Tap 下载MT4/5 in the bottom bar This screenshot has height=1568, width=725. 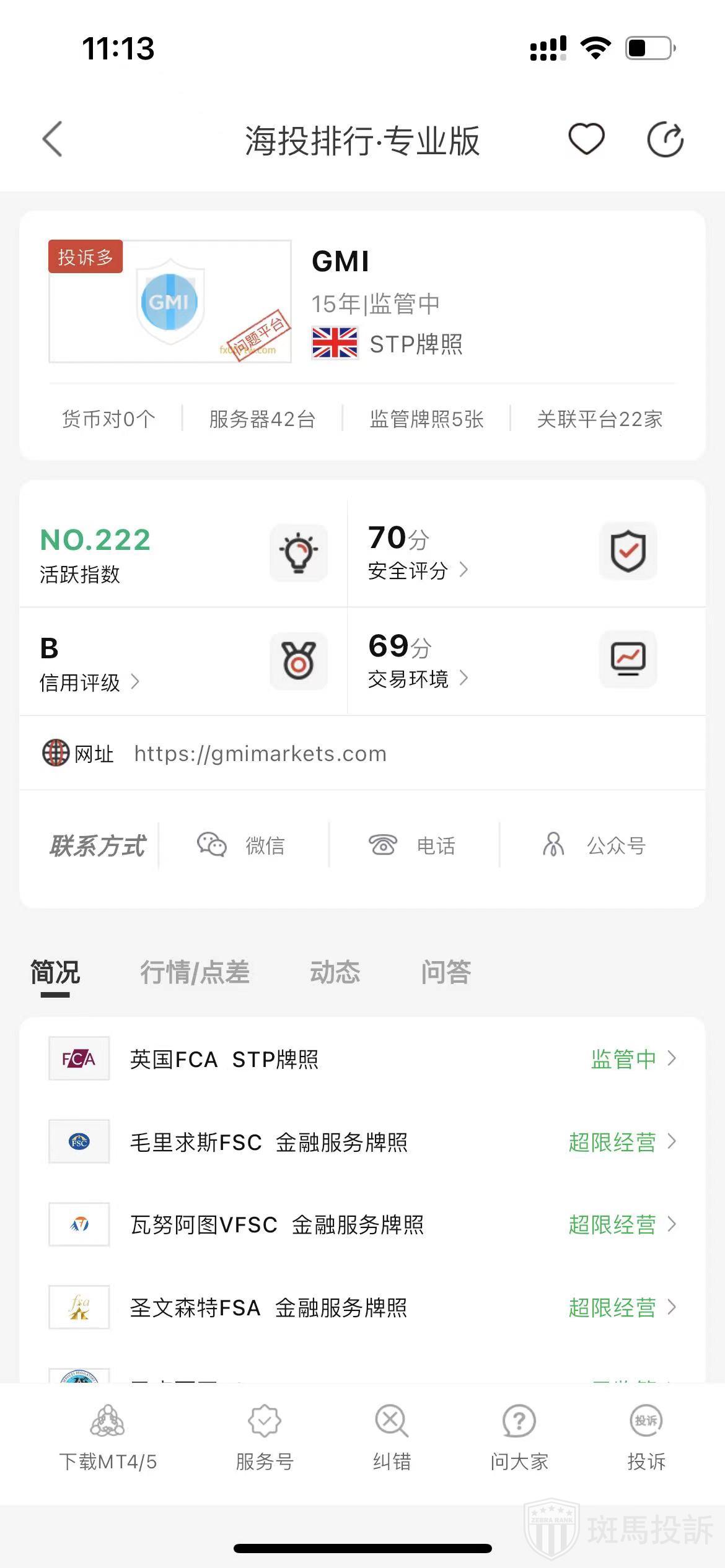pyautogui.click(x=108, y=1438)
